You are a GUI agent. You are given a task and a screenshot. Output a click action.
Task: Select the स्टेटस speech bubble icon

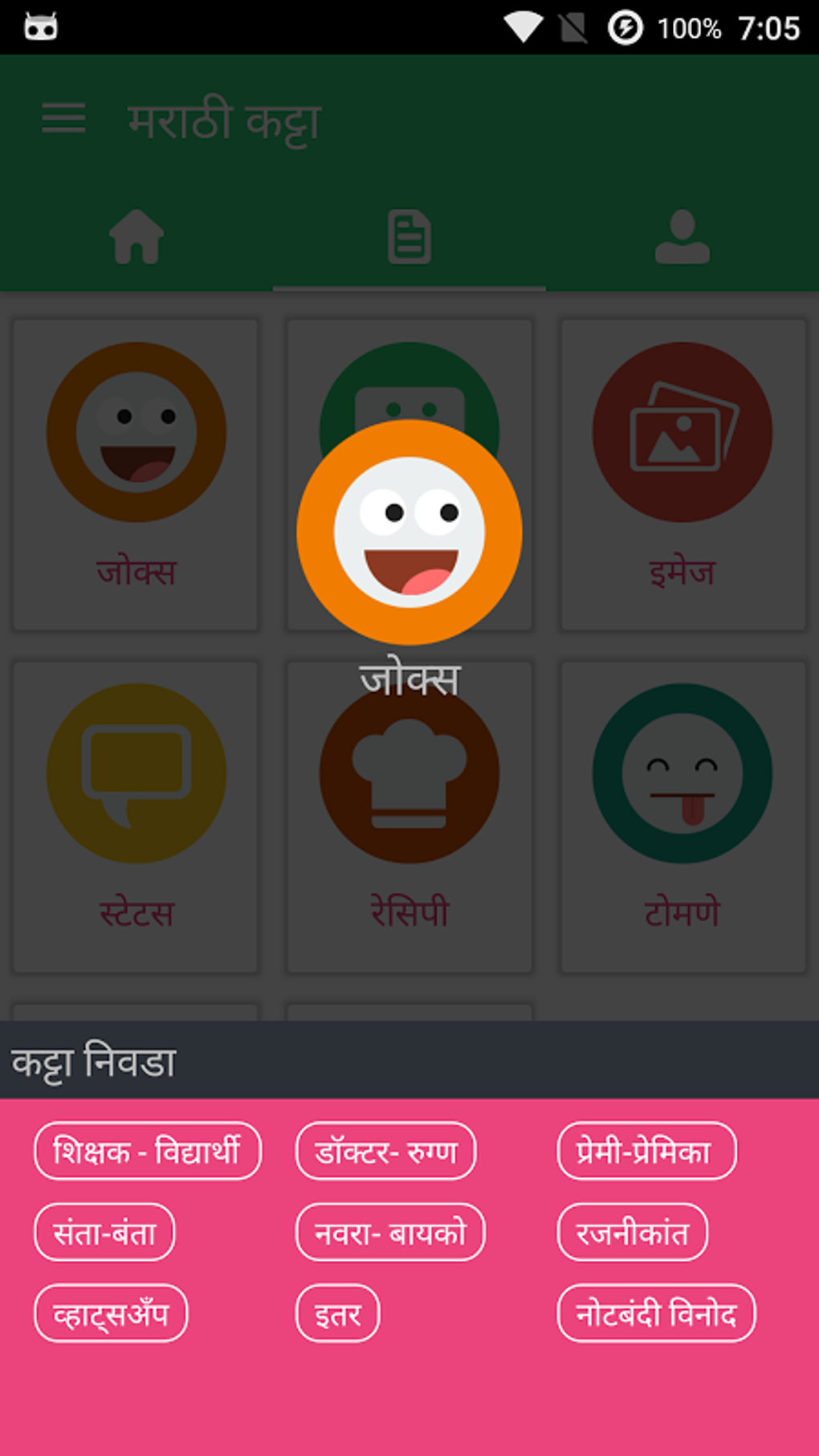[x=134, y=773]
